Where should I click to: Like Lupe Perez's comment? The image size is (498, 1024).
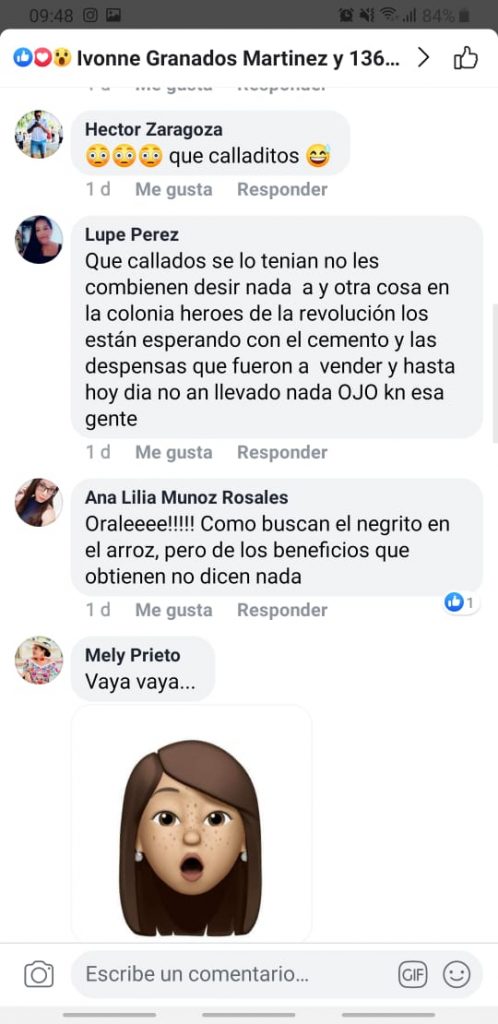tap(174, 452)
